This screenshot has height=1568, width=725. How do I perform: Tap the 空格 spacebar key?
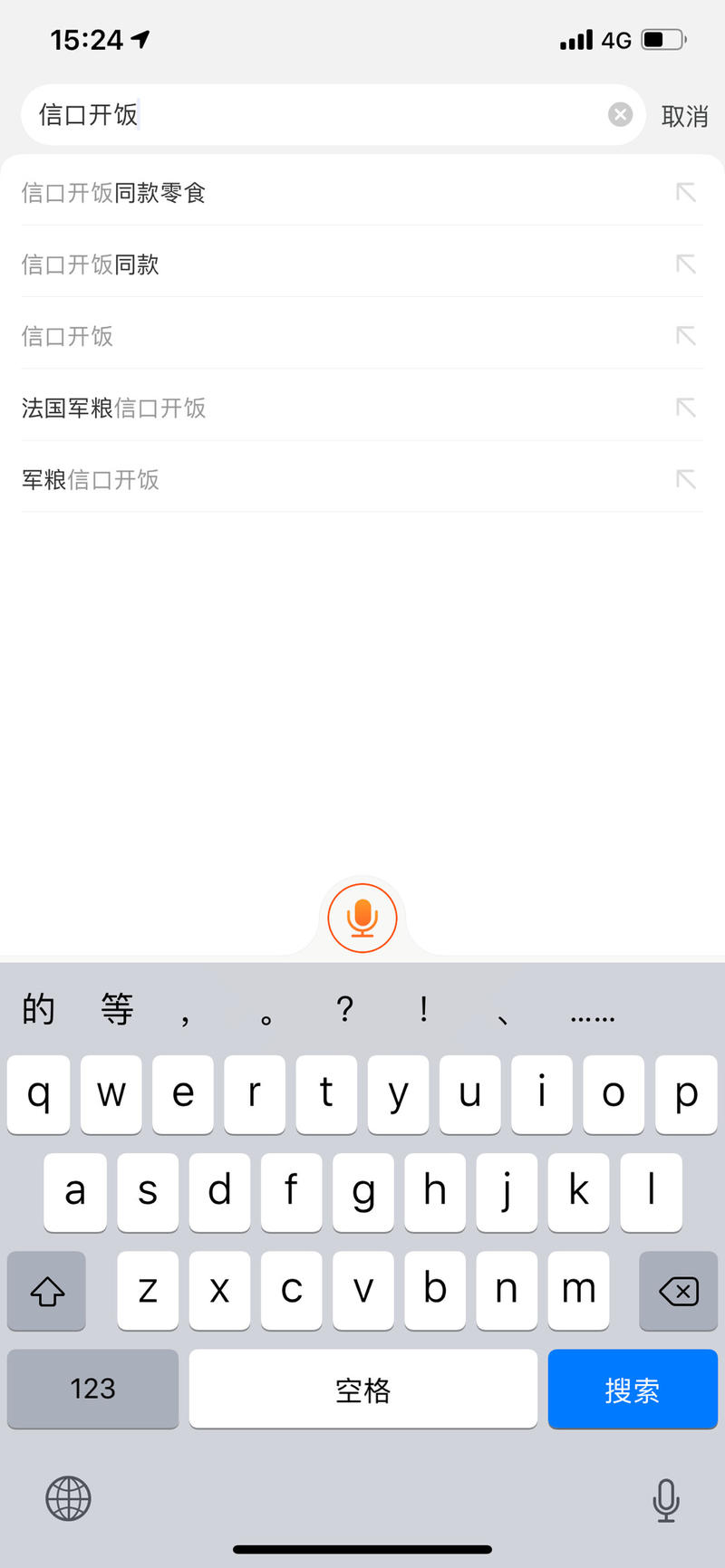point(362,1389)
